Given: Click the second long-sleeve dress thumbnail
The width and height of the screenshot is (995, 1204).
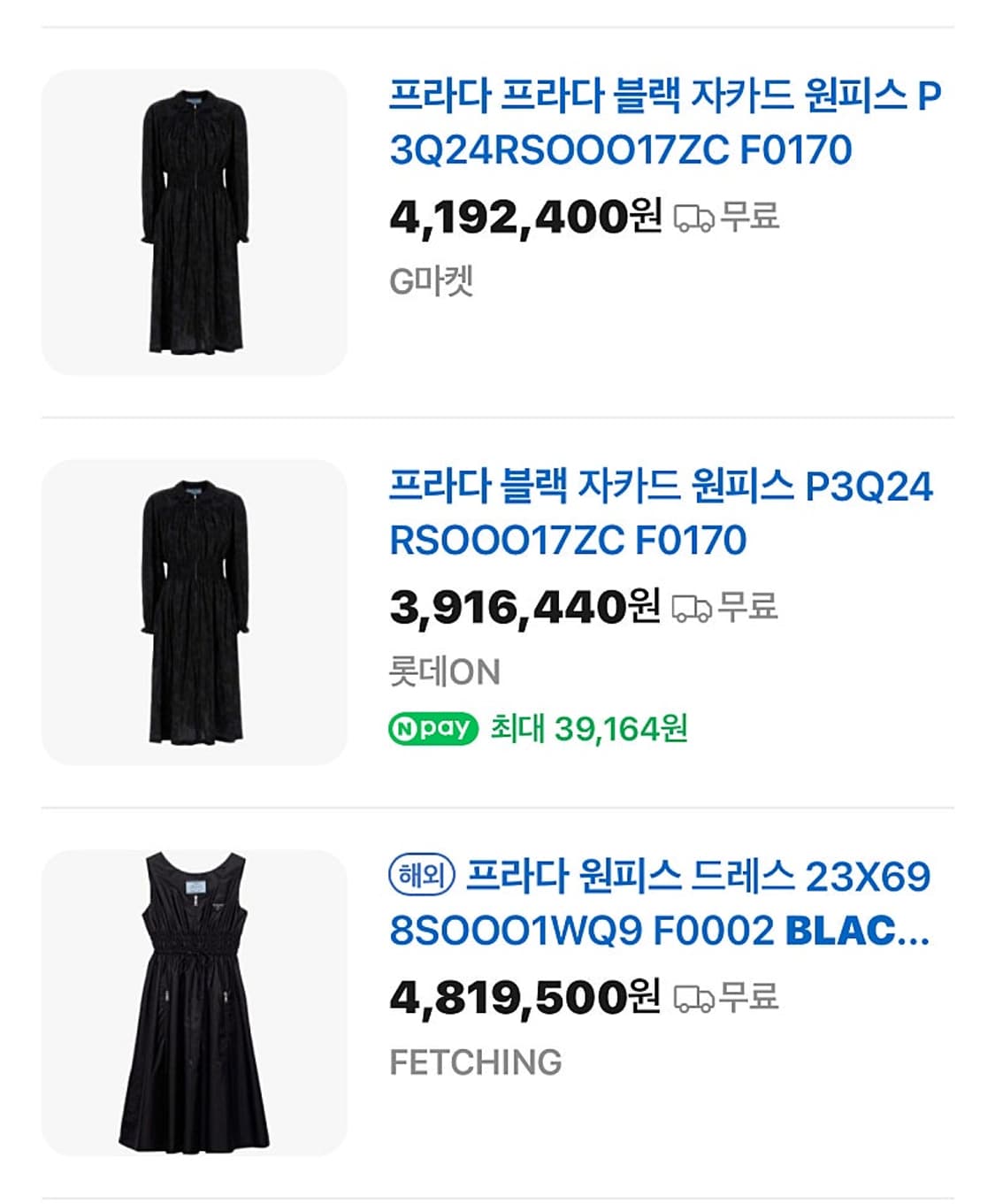Looking at the screenshot, I should pos(195,609).
